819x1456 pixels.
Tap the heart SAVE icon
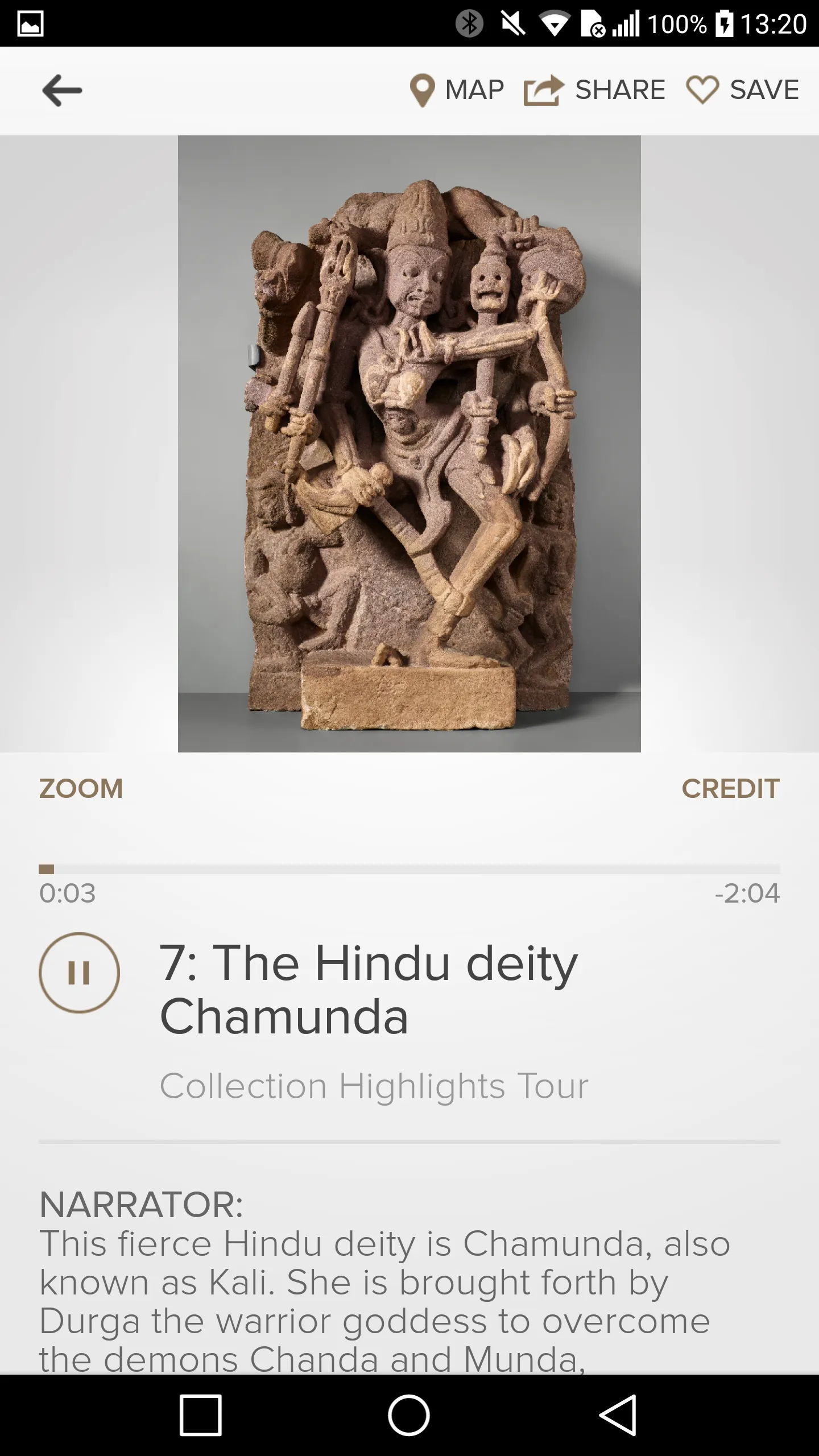tap(704, 89)
